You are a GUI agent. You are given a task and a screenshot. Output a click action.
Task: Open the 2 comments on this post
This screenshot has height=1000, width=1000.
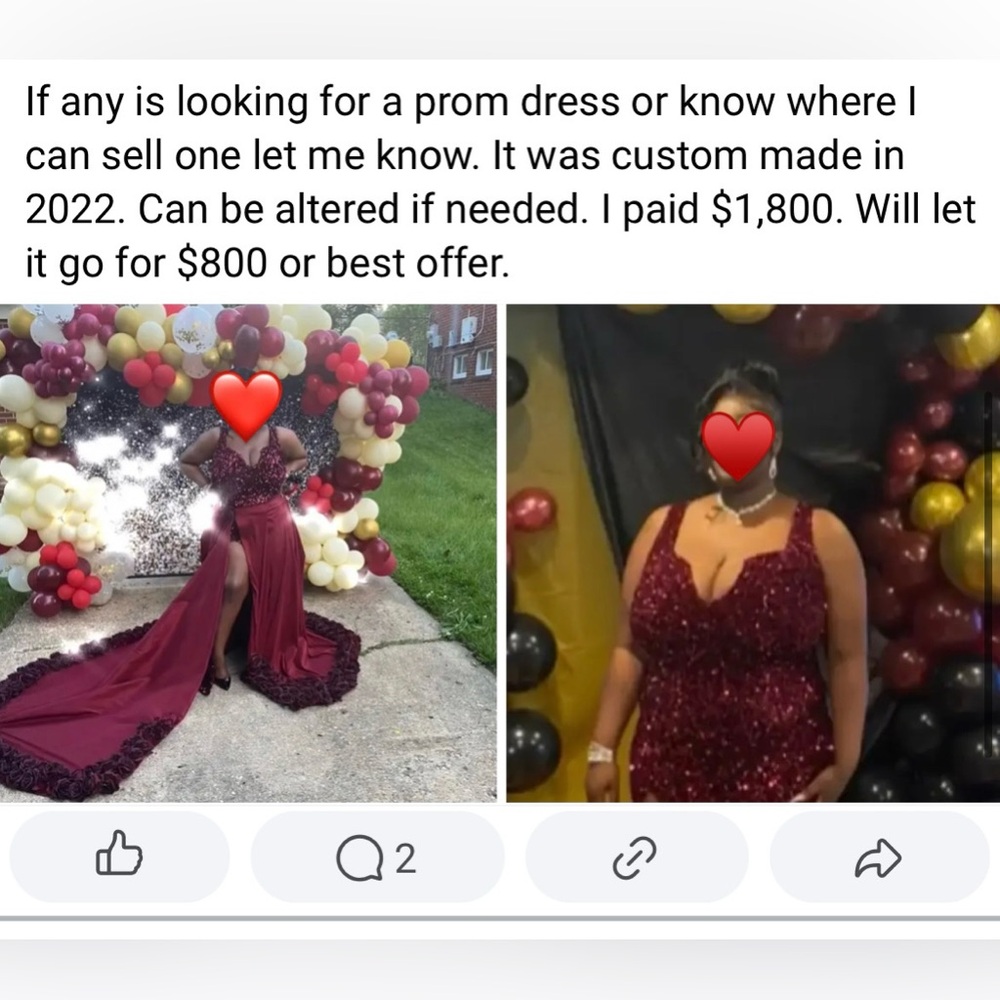[x=376, y=857]
